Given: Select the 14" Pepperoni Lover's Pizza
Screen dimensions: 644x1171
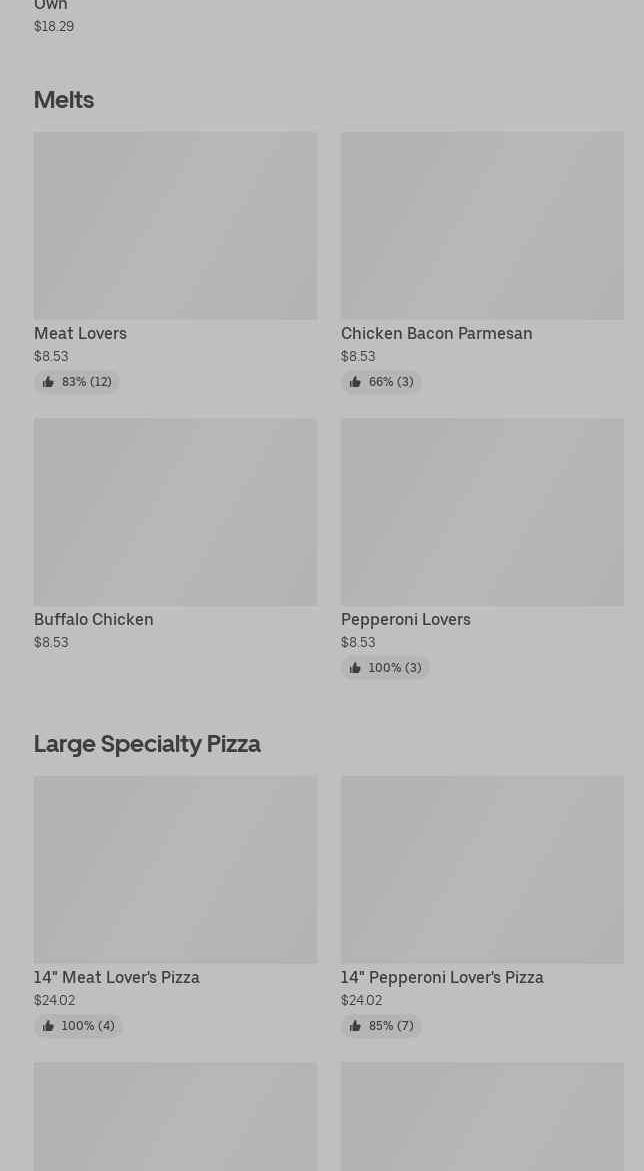Looking at the screenshot, I should 482,871.
